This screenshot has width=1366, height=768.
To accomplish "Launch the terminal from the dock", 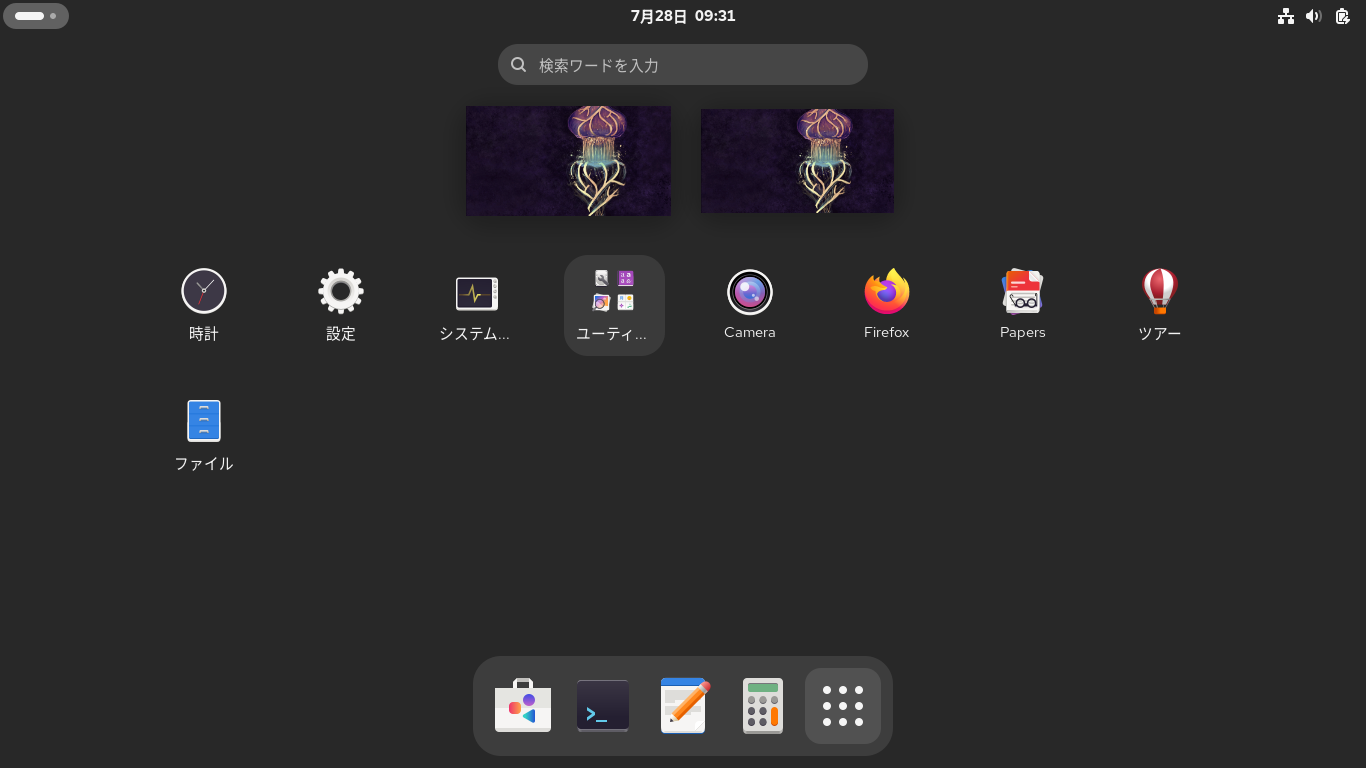I will 603,706.
